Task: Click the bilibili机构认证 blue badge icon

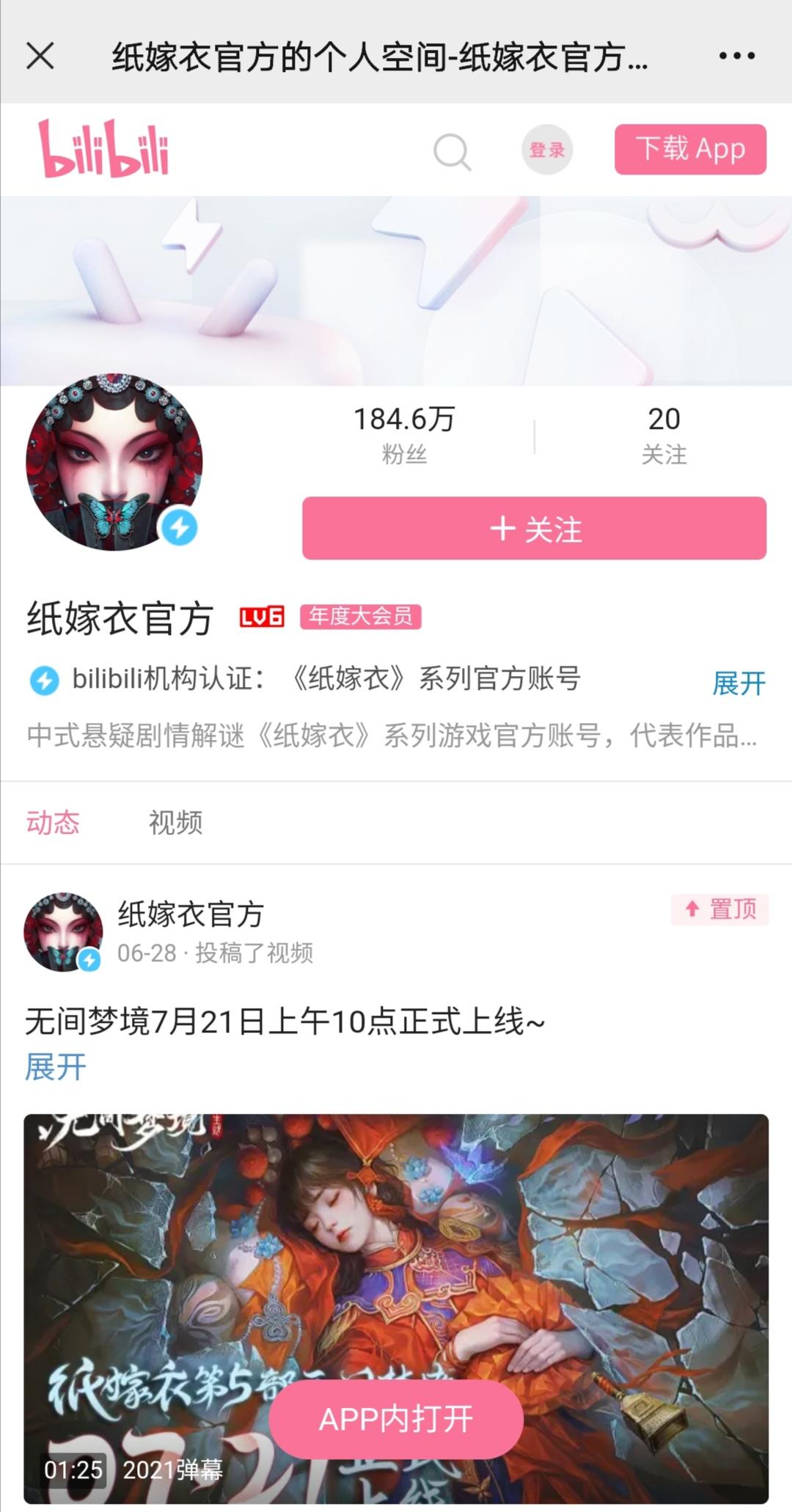Action: (43, 680)
